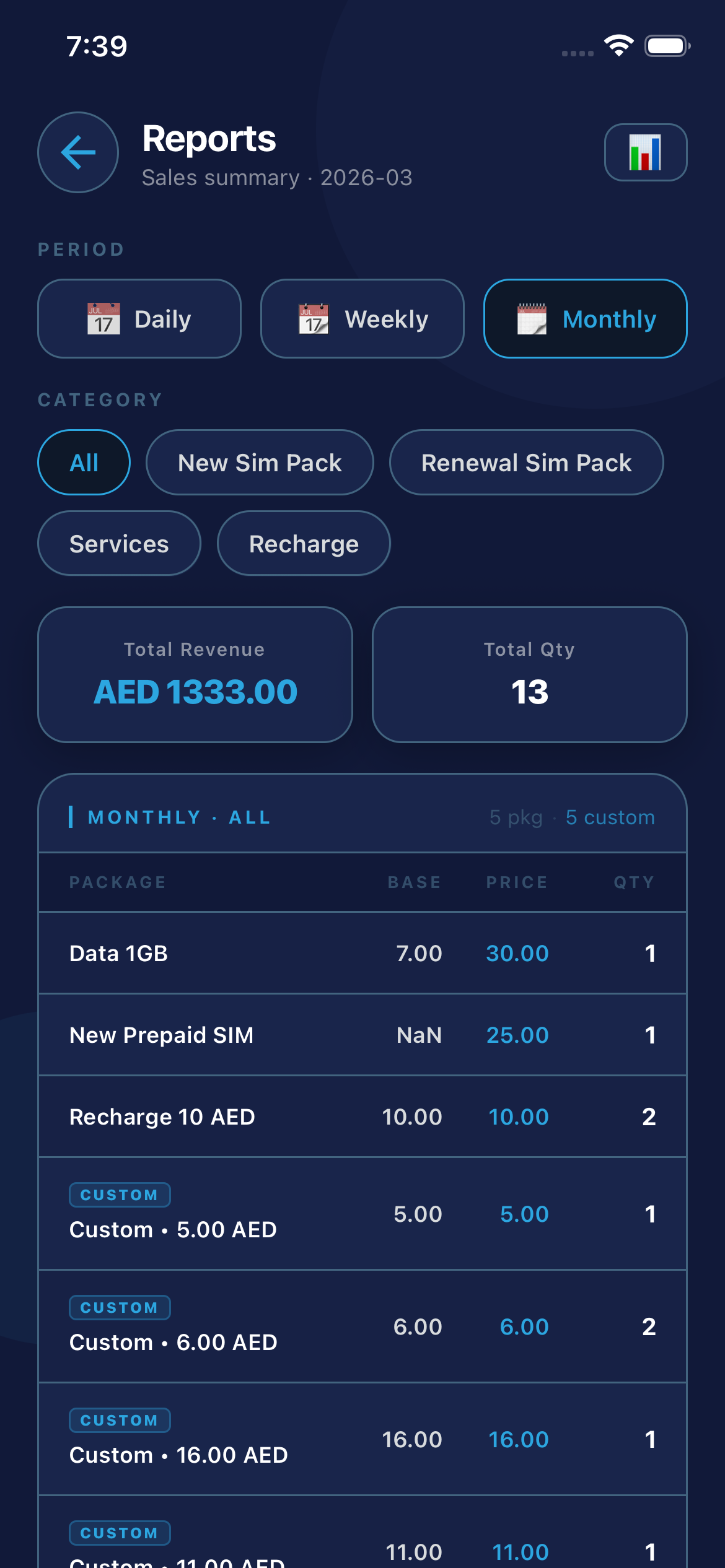Click the back arrow navigation icon
The width and height of the screenshot is (725, 1568).
(x=77, y=152)
